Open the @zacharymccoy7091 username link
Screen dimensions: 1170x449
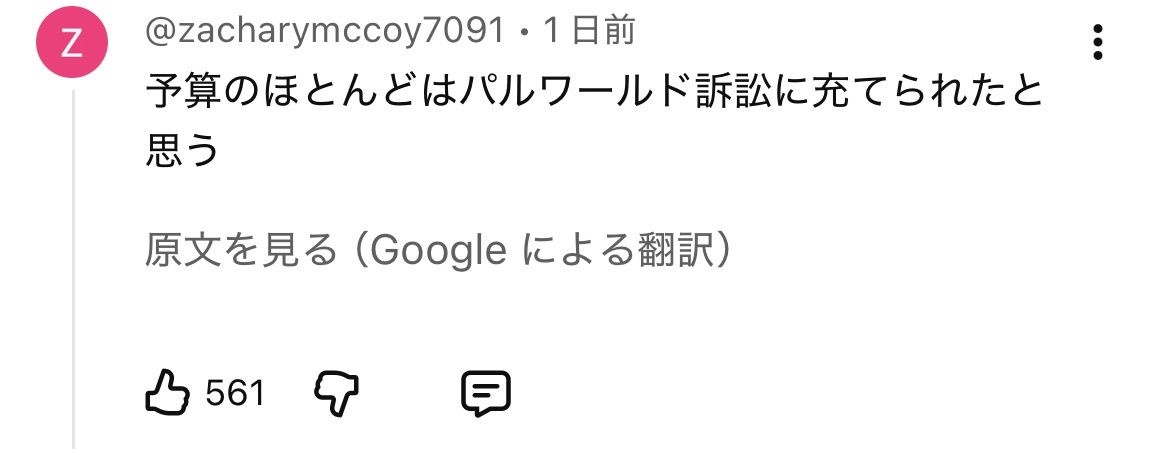(324, 32)
